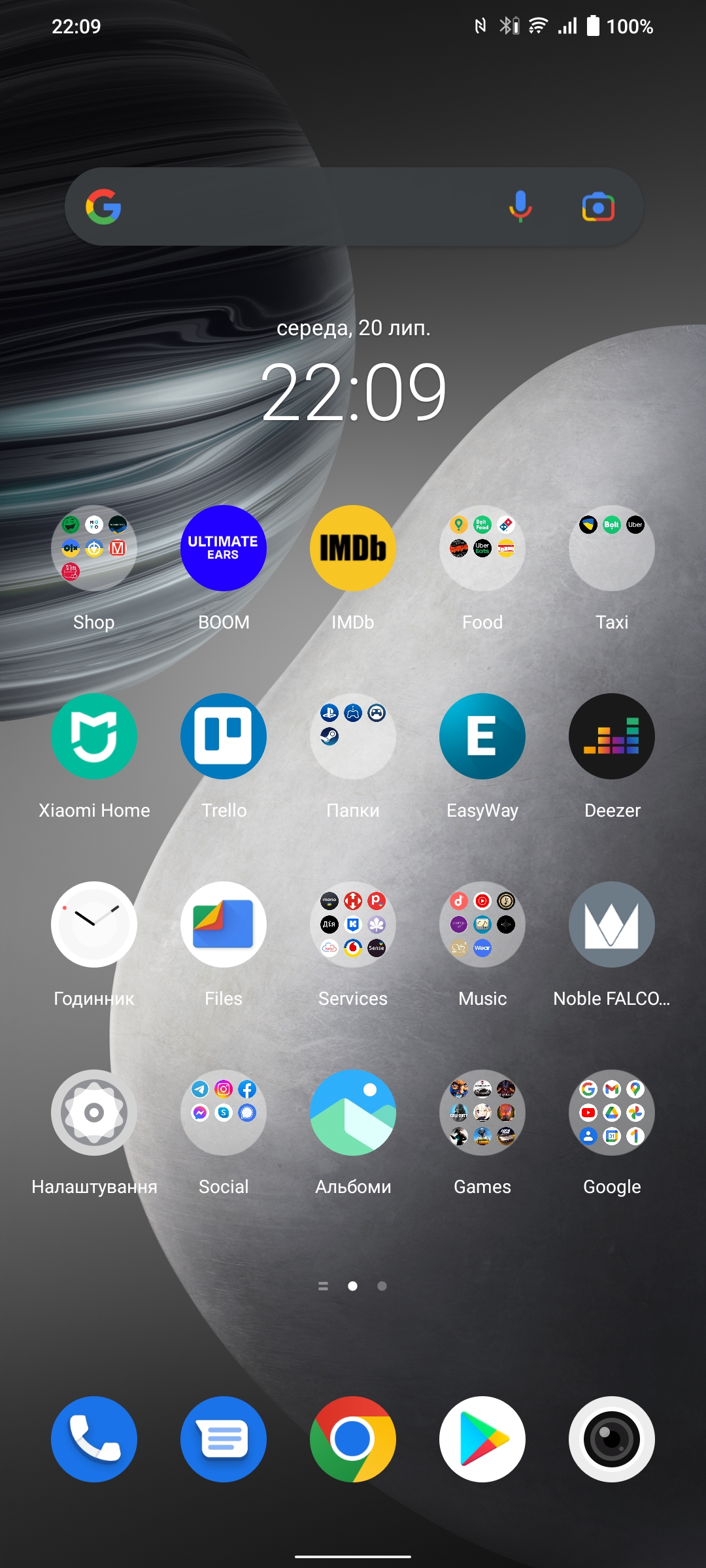Open the IMDb app

pyautogui.click(x=353, y=548)
